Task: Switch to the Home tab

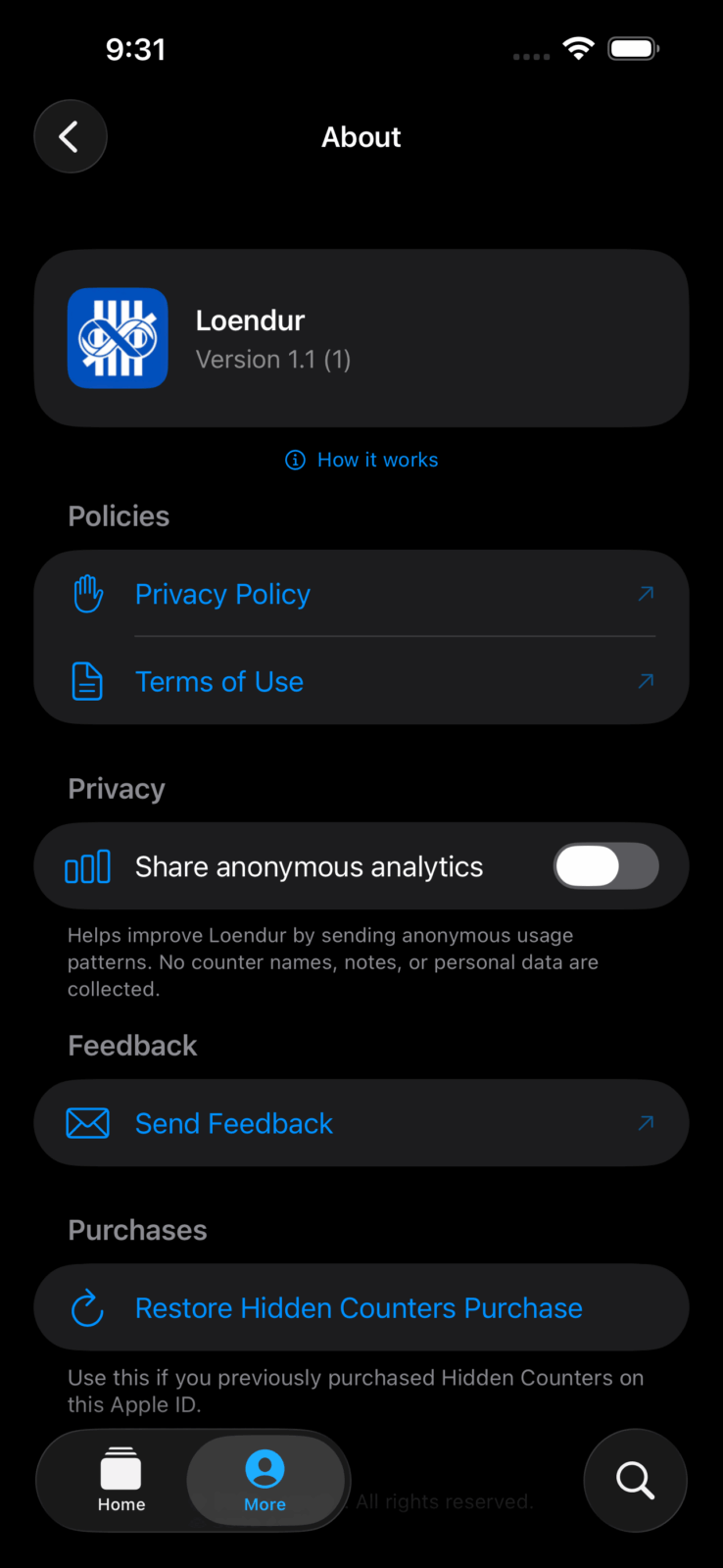Action: [x=121, y=1480]
